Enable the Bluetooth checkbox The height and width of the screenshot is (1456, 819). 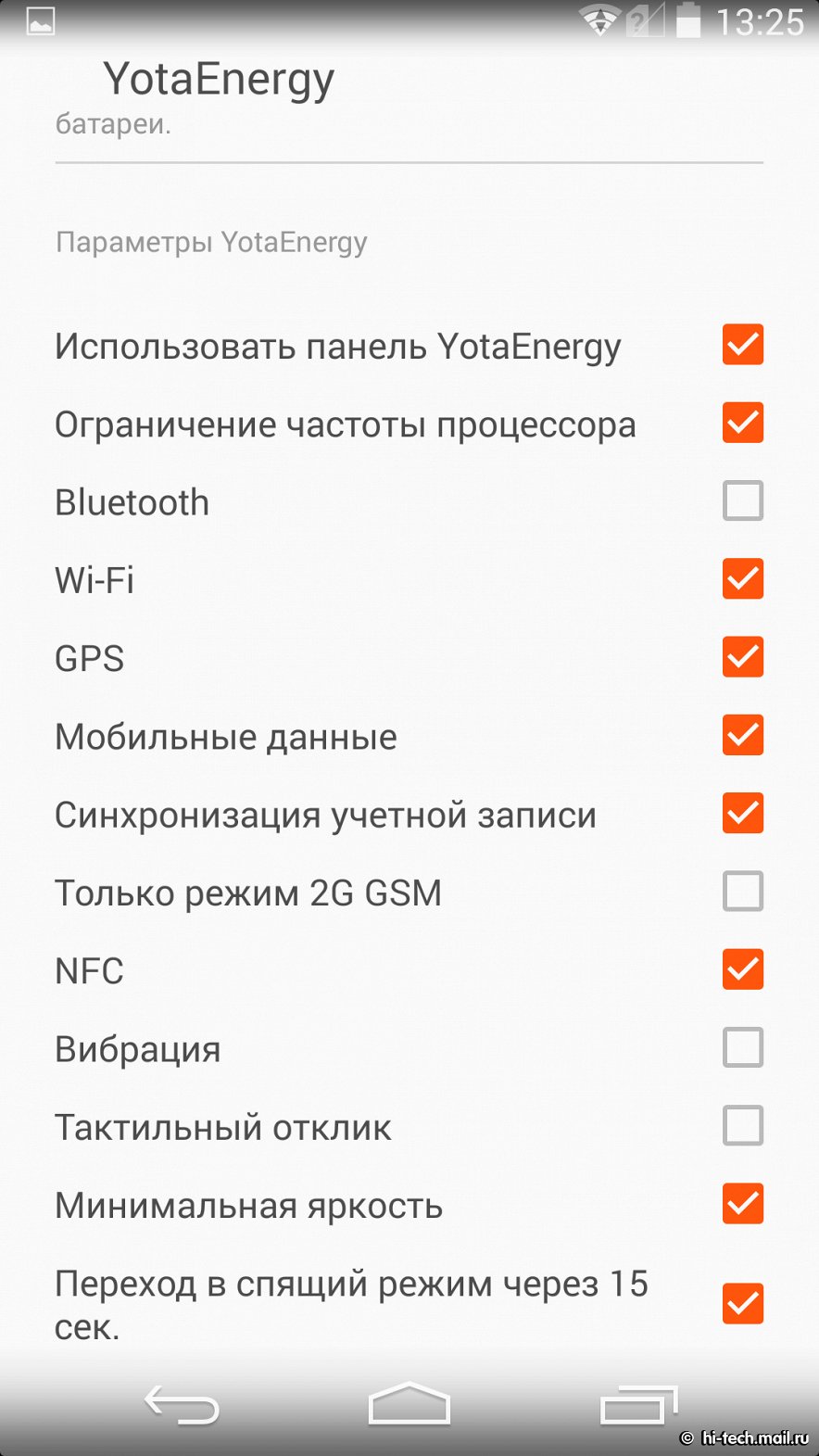pyautogui.click(x=742, y=500)
